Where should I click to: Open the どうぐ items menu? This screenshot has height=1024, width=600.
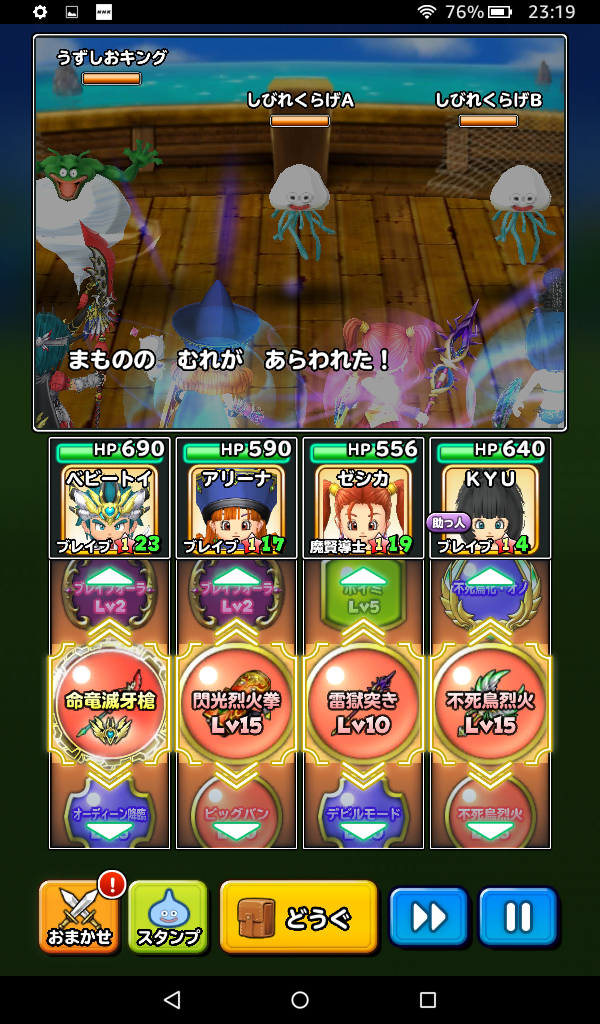[x=298, y=916]
